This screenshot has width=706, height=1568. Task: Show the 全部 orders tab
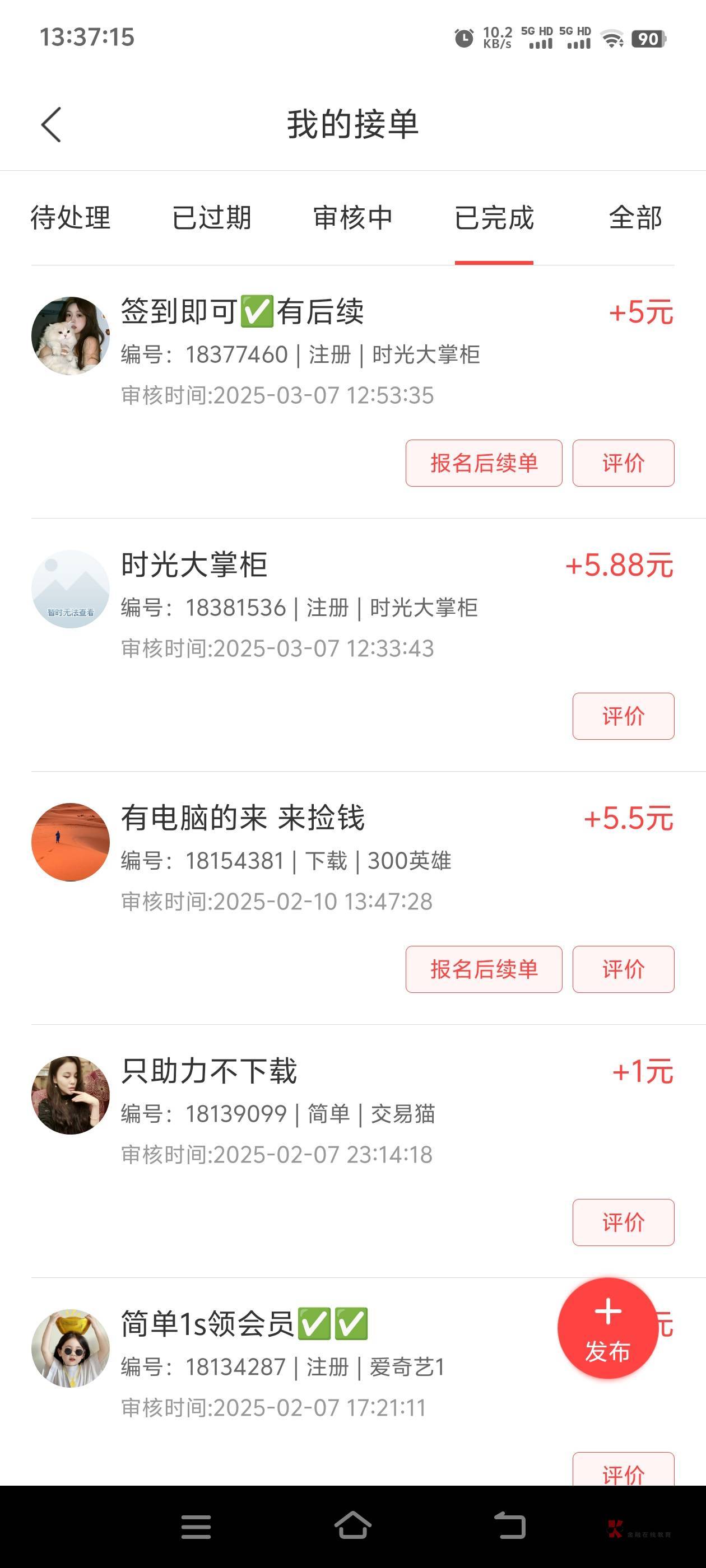point(635,218)
